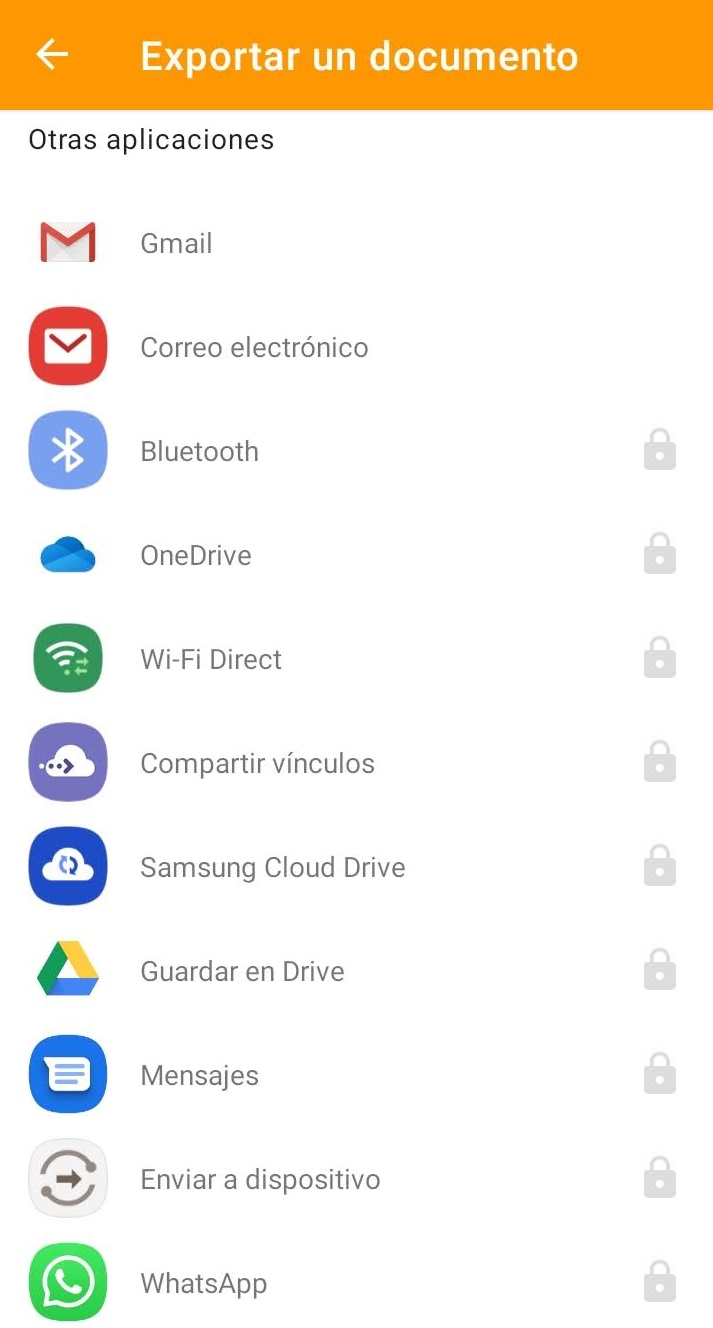Export the document via Gmail
The height and width of the screenshot is (1328, 713).
click(356, 243)
